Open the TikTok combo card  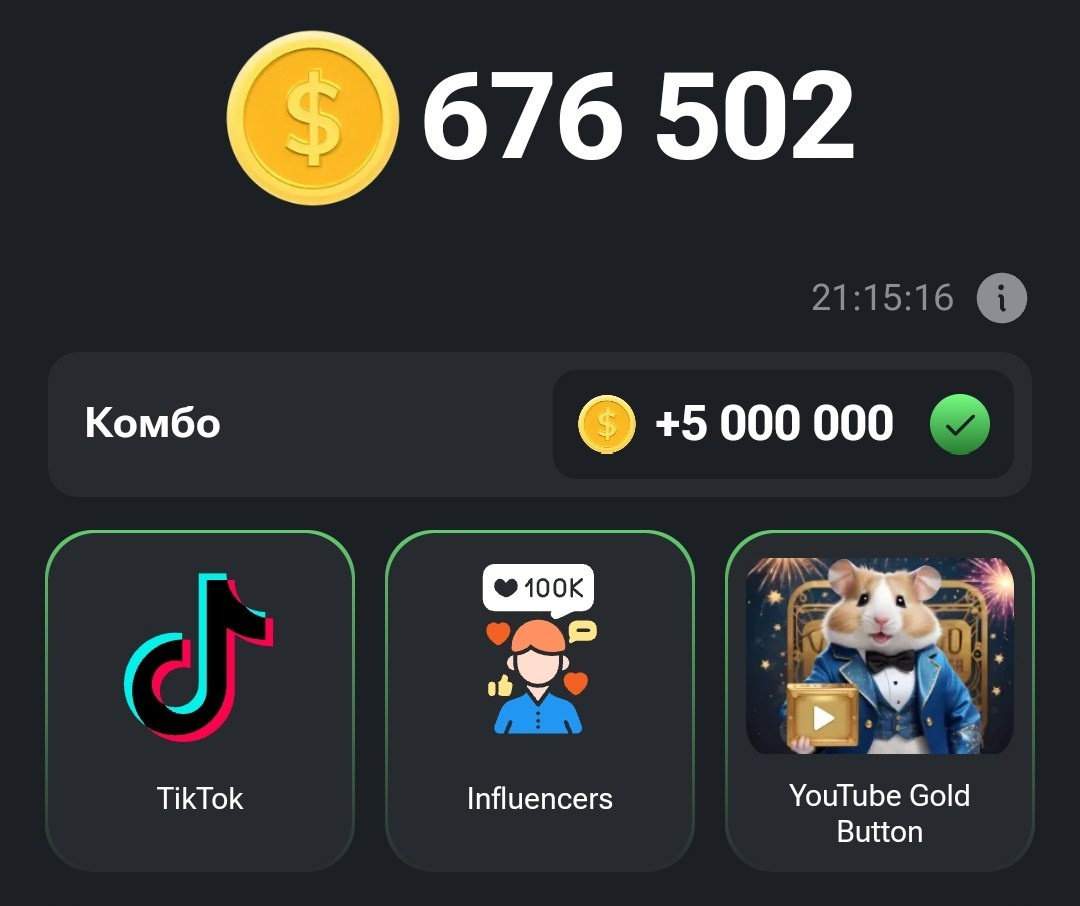200,700
